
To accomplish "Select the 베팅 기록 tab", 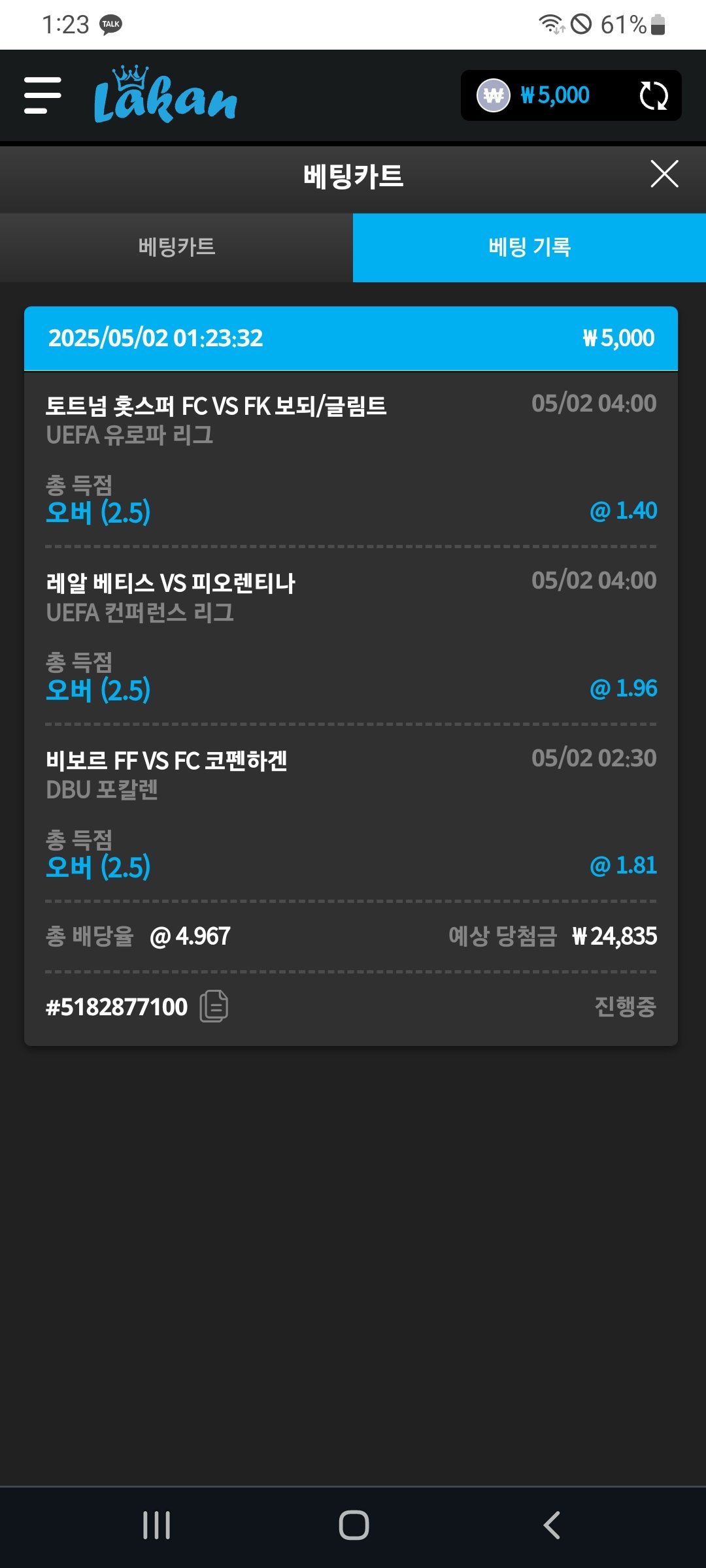I will (529, 248).
